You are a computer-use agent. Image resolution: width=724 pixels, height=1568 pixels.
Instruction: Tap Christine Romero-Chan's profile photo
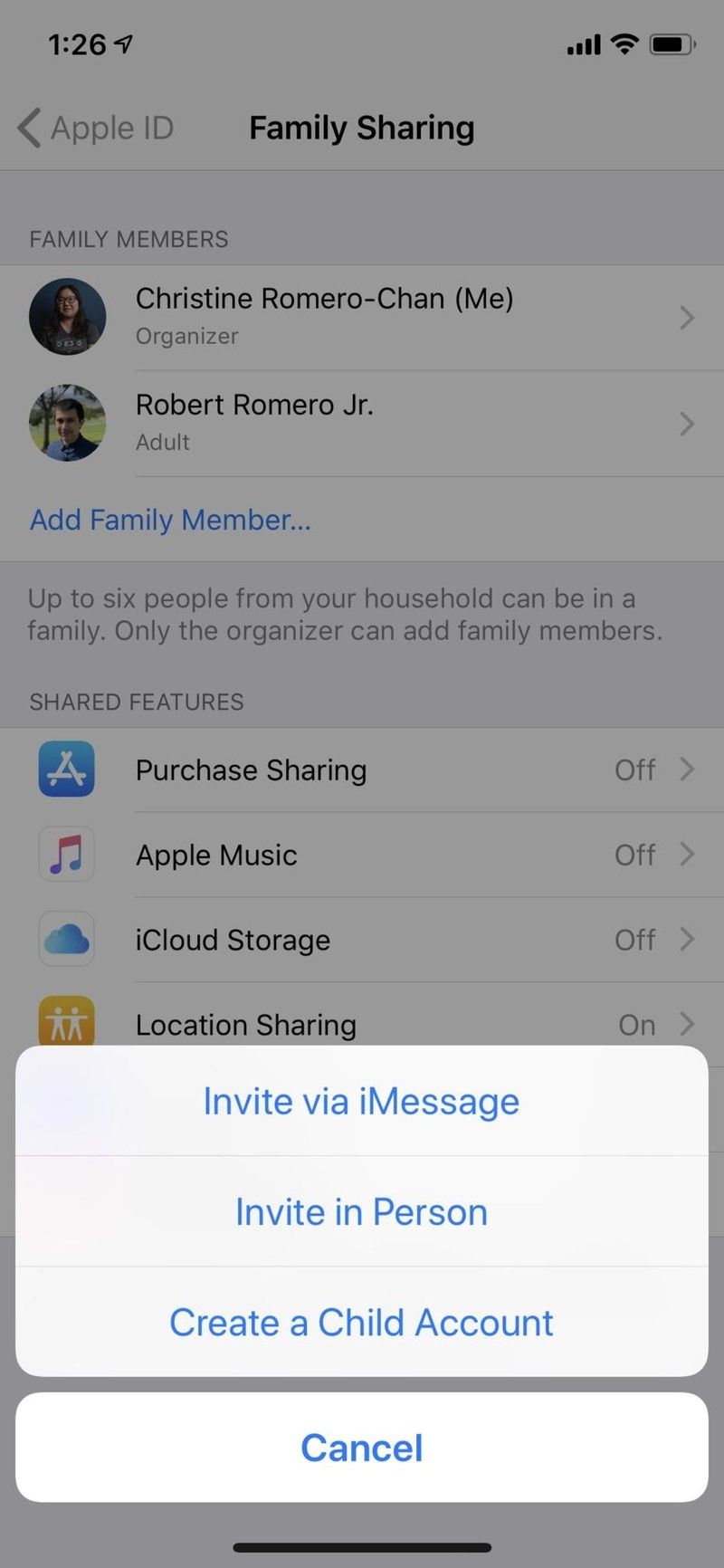coord(68,317)
